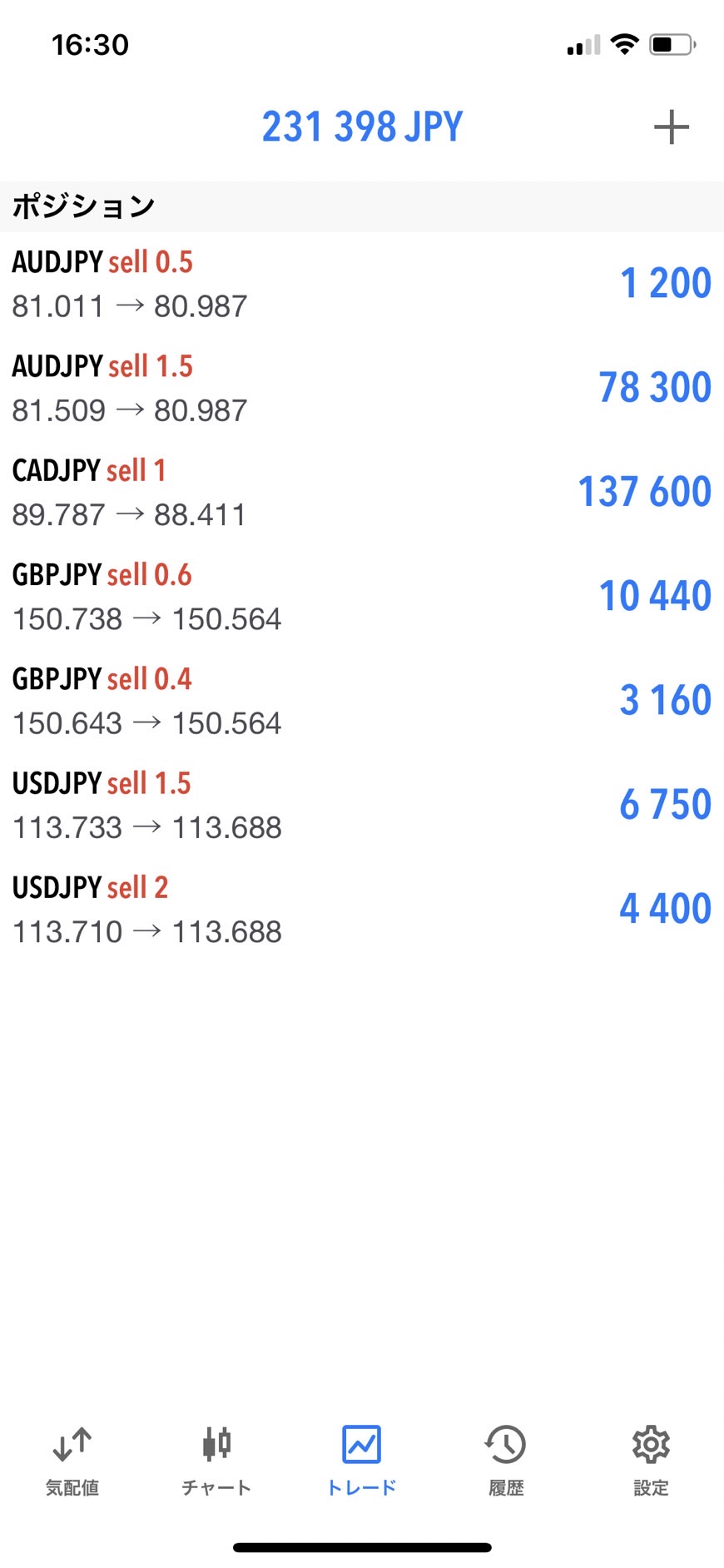Viewport: 724px width, 1568px height.
Task: Open the 履歴 history tab
Action: pos(506,1461)
